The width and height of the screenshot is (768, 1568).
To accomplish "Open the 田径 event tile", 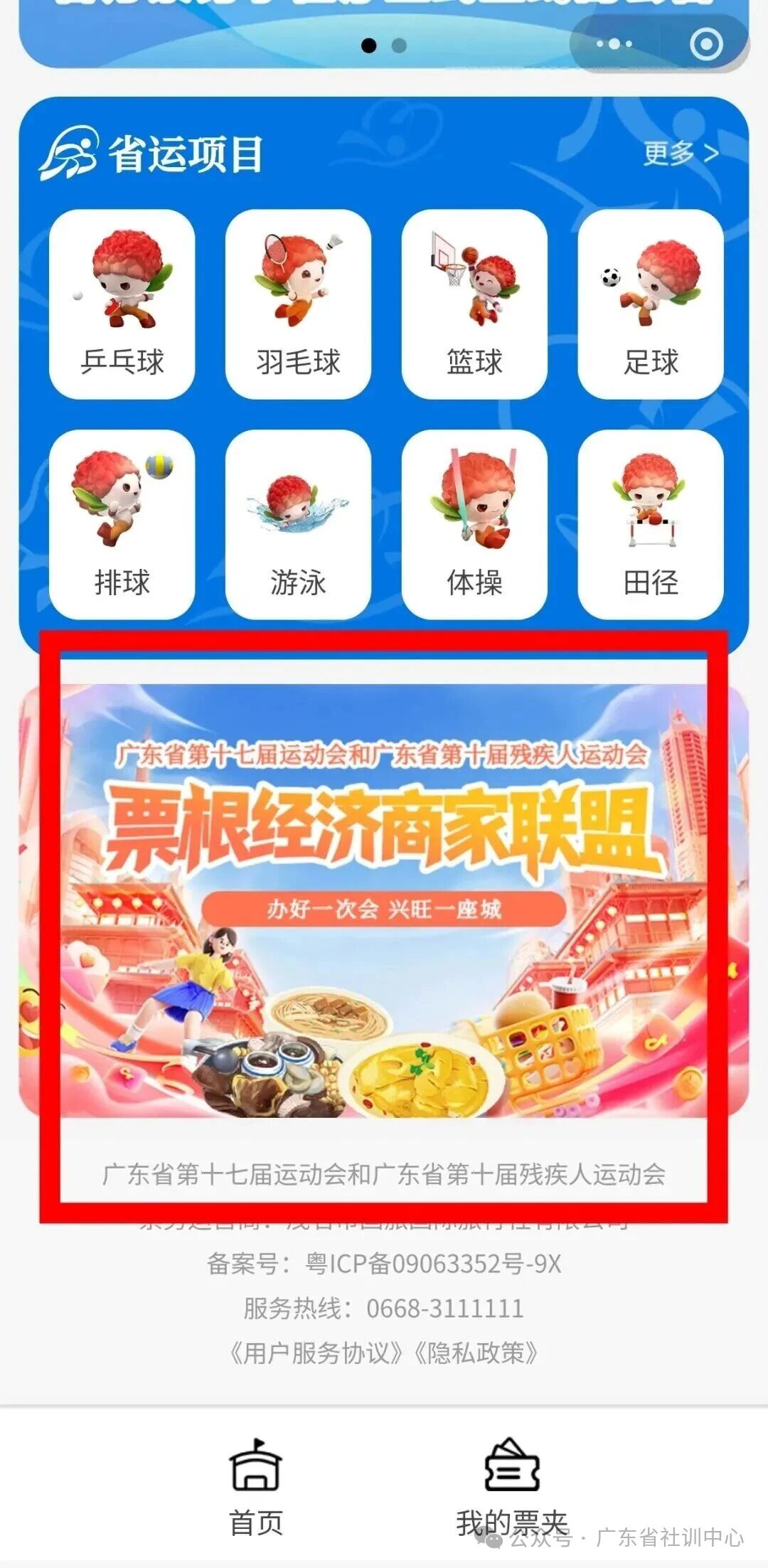I will pyautogui.click(x=651, y=524).
